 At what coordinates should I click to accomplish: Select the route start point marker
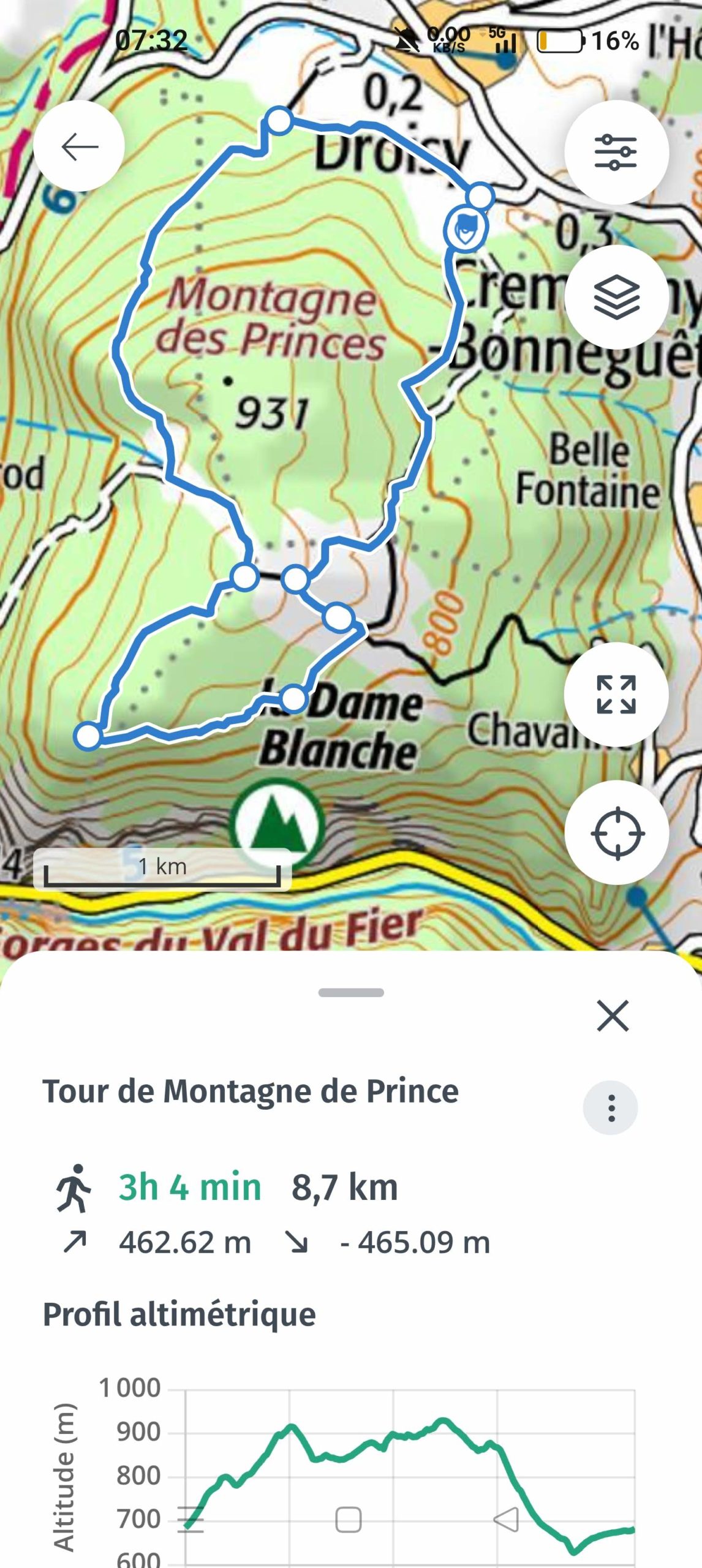pyautogui.click(x=466, y=228)
